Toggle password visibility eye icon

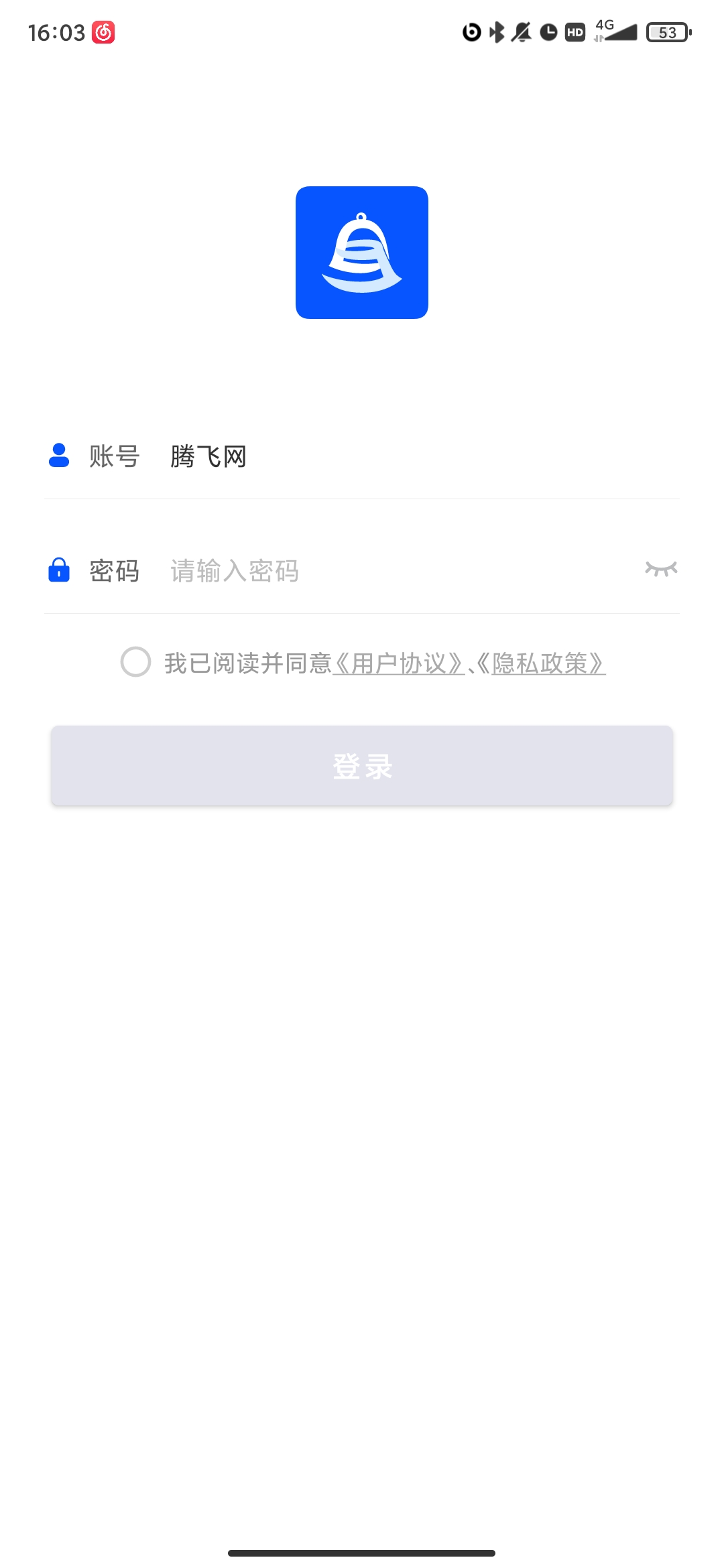[661, 569]
